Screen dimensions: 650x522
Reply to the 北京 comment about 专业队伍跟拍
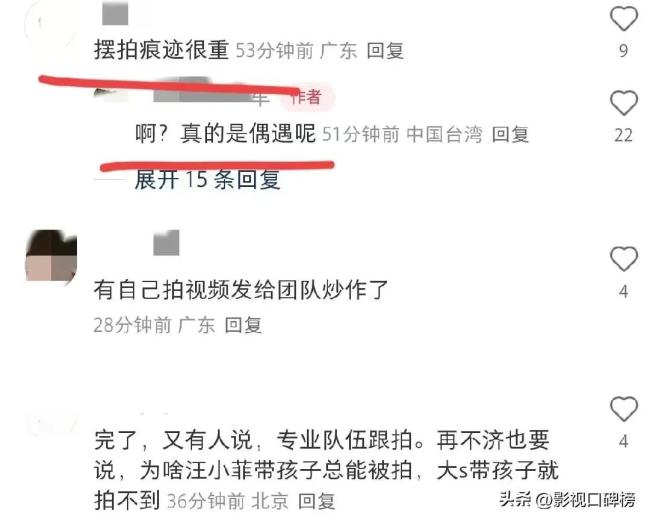point(317,501)
